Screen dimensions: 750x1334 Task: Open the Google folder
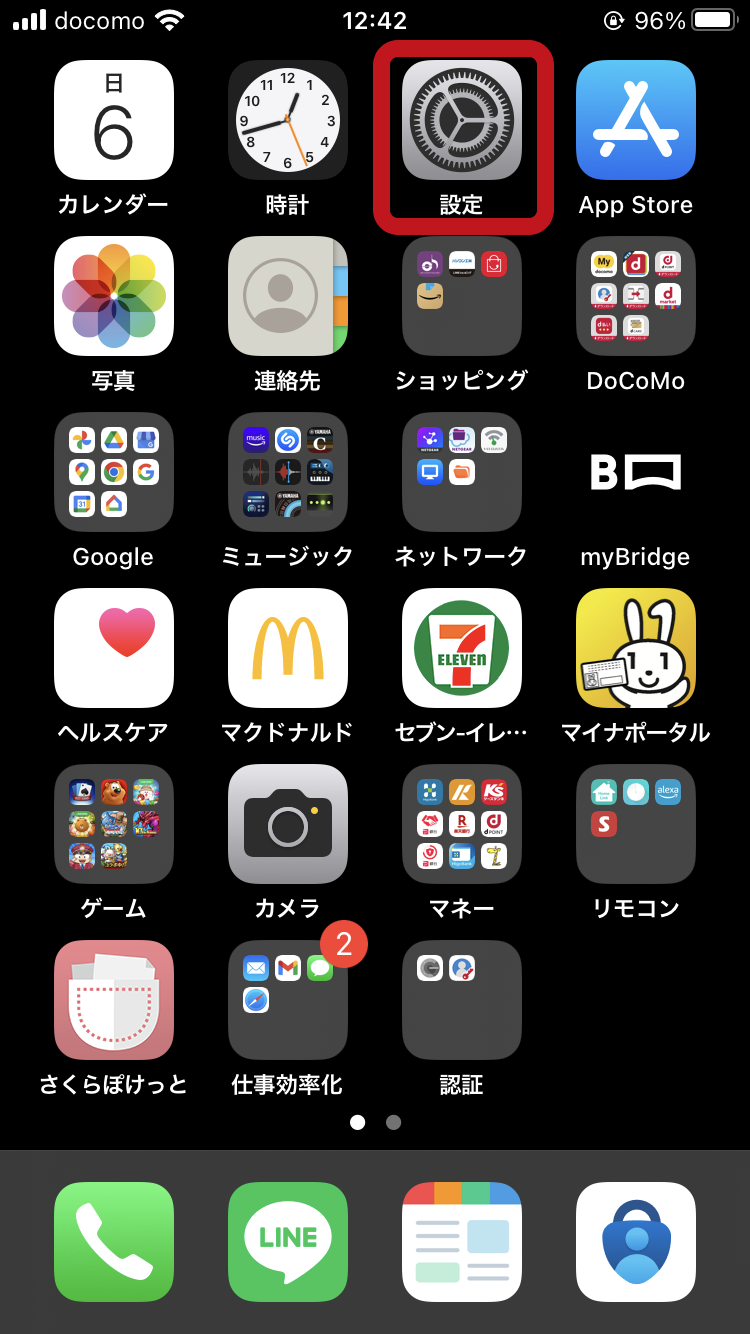(114, 472)
